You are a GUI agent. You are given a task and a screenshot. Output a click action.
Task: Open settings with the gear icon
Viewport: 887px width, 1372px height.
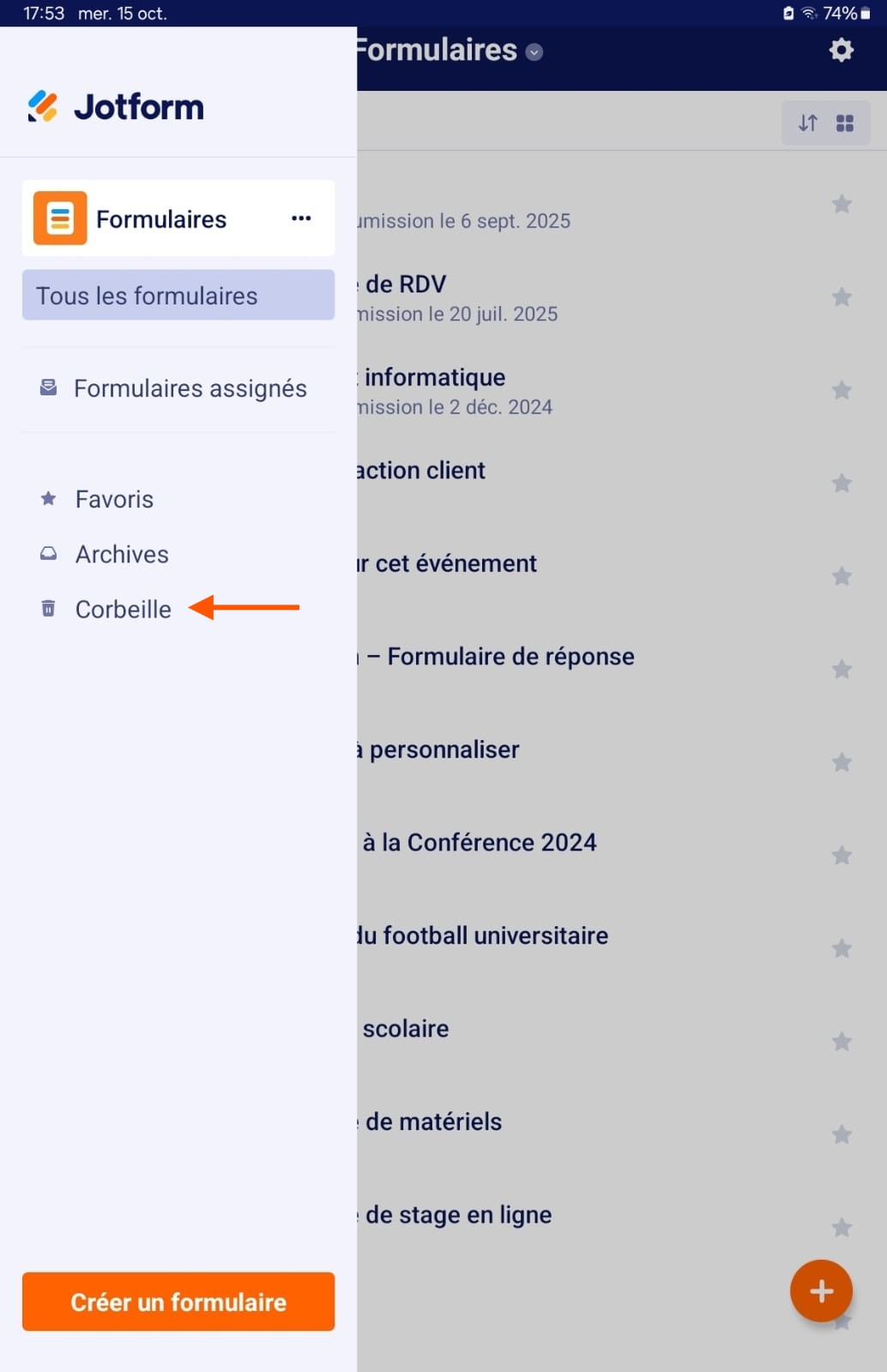click(x=841, y=50)
